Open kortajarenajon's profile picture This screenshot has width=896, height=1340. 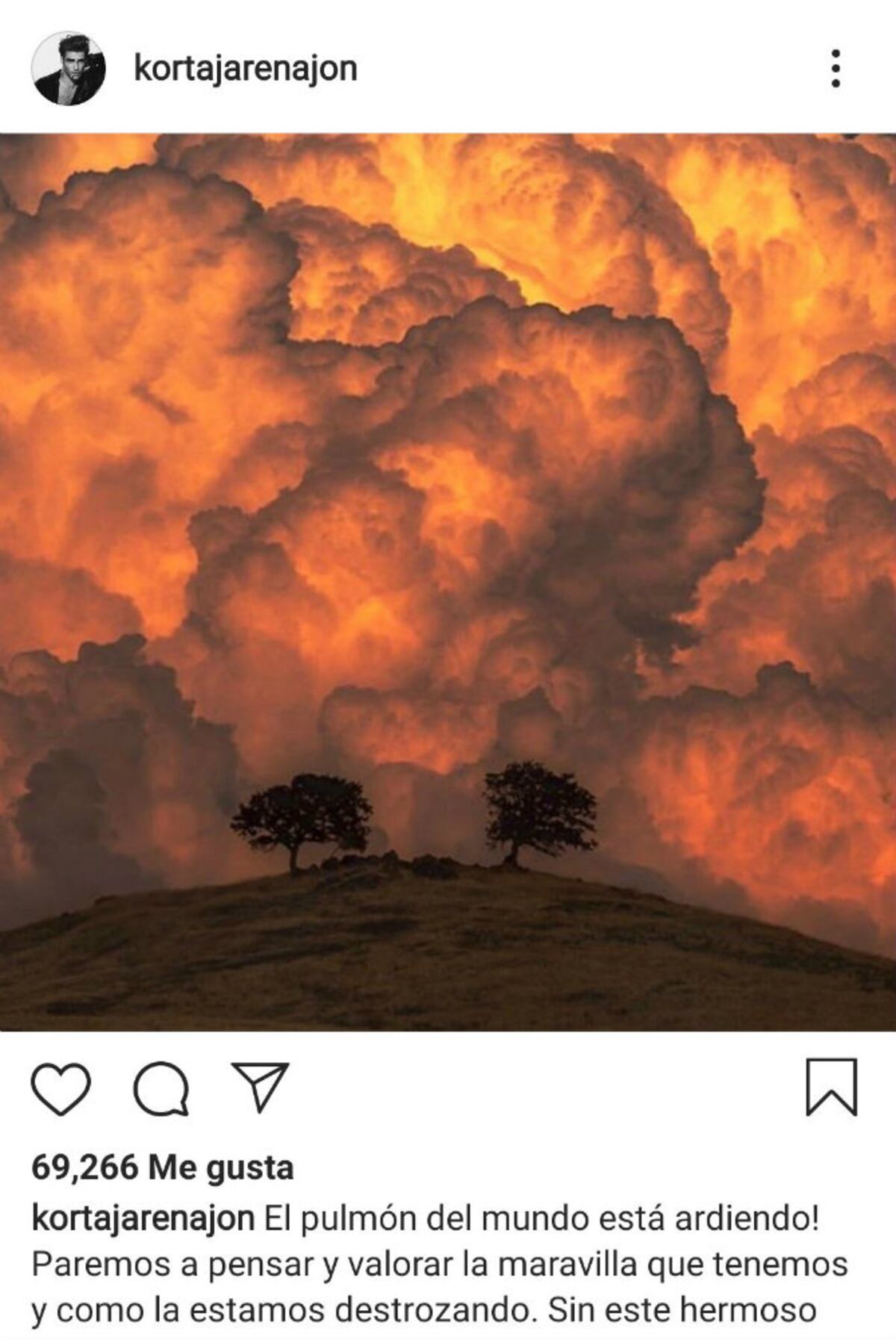coord(68,68)
